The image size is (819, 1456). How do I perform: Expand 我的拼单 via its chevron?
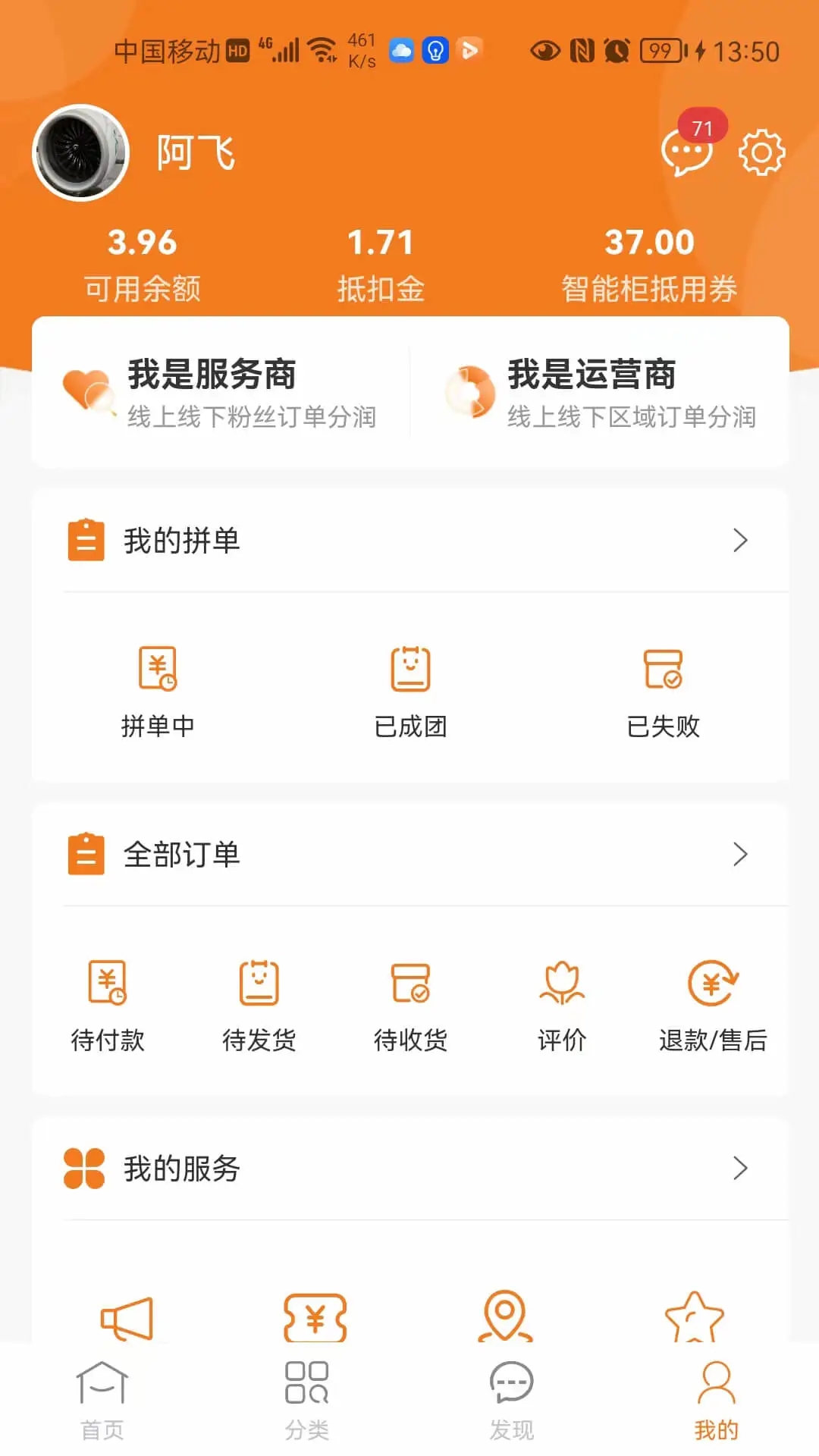[741, 541]
